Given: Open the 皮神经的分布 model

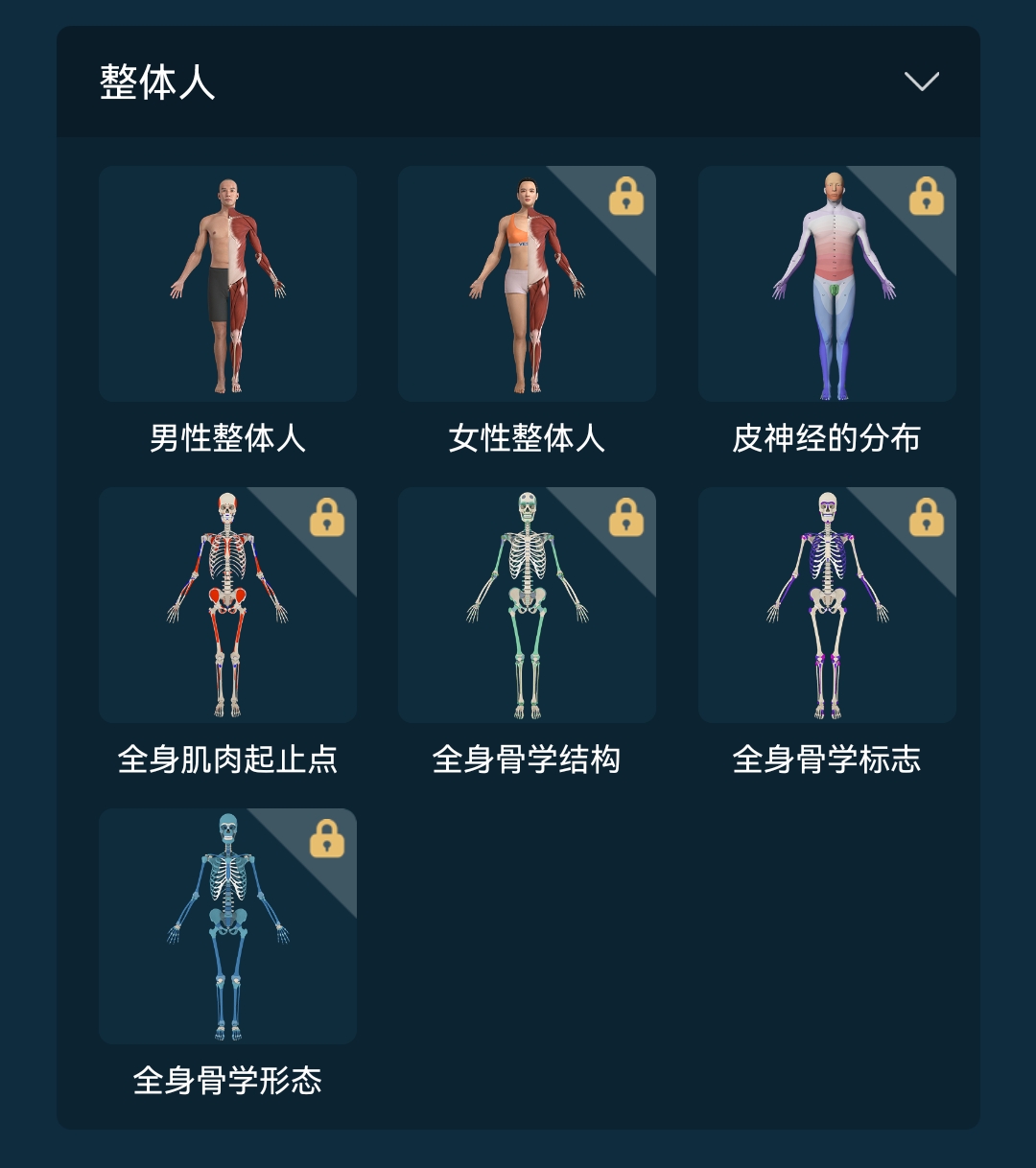Looking at the screenshot, I should click(x=827, y=284).
